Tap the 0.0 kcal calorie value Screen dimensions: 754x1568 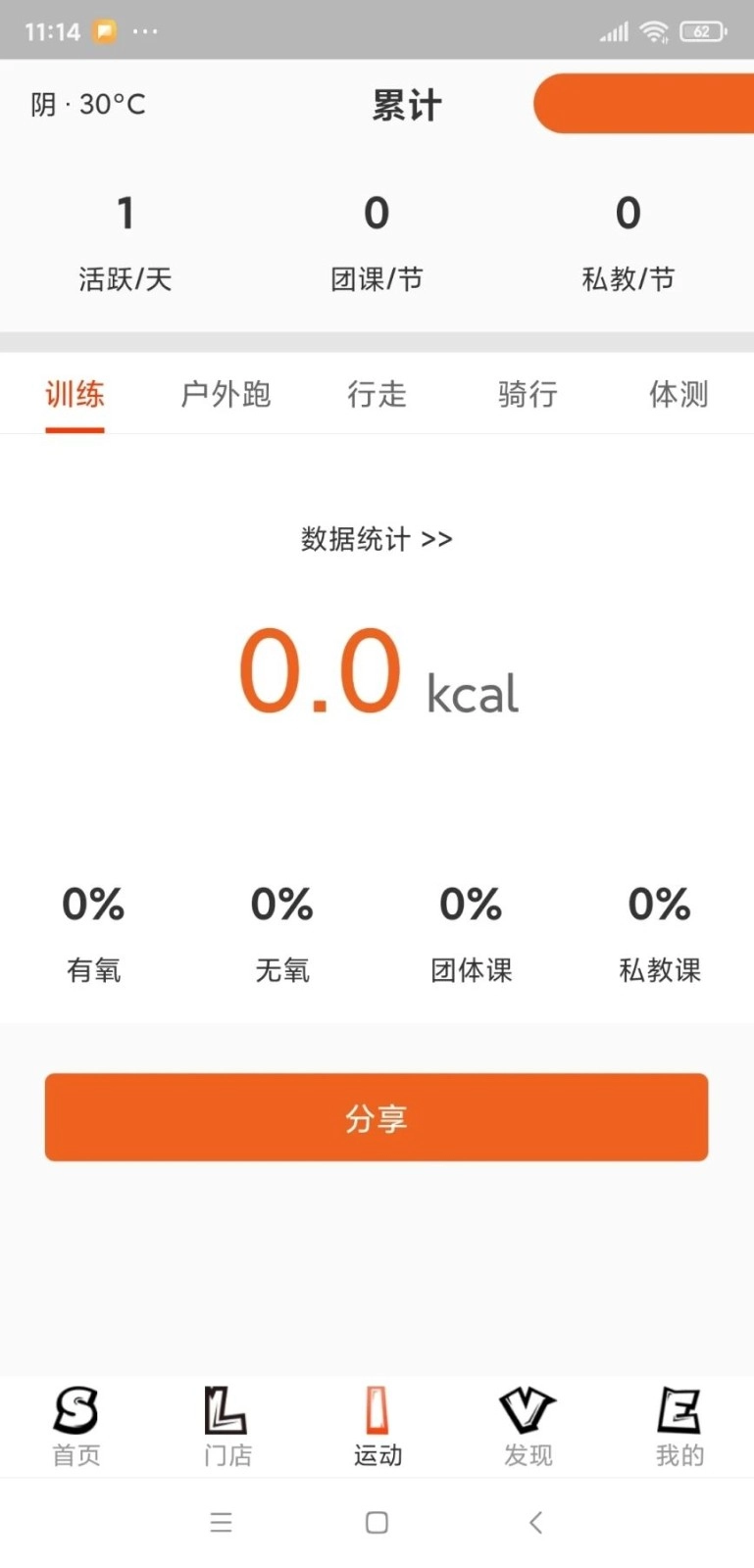[377, 671]
